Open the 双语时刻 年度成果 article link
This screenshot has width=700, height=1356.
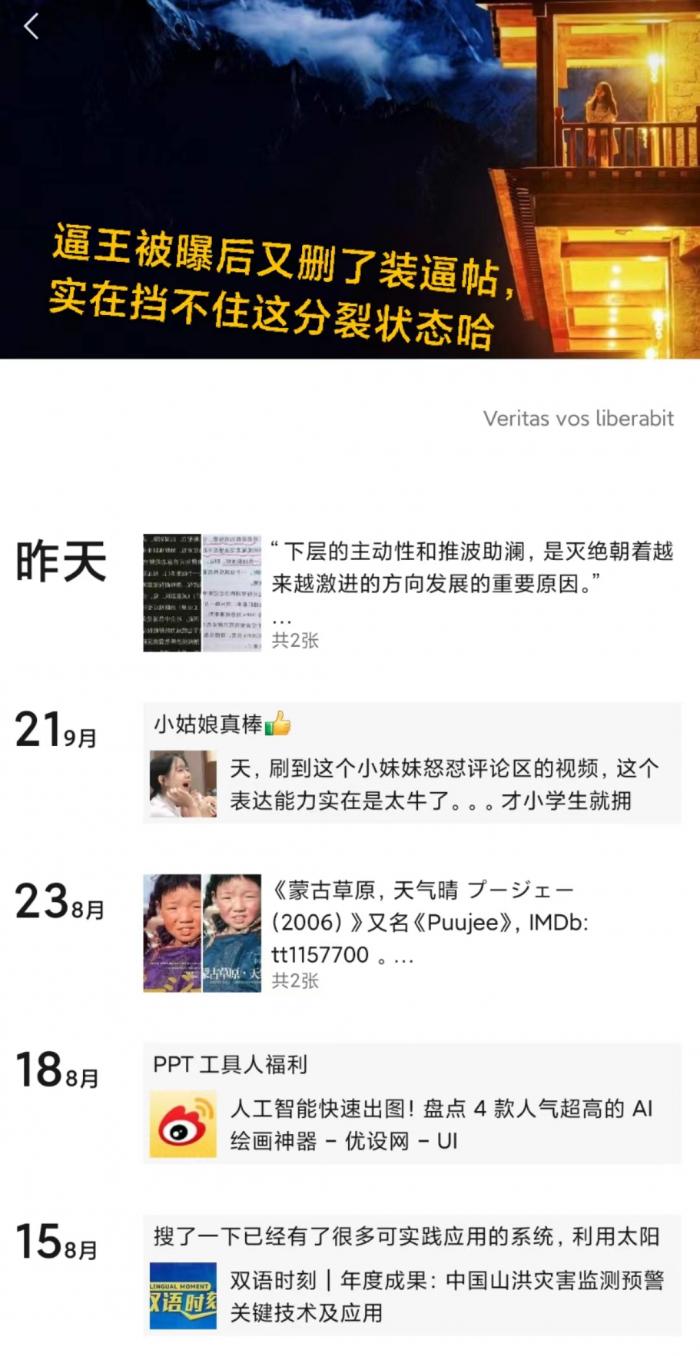pyautogui.click(x=412, y=1296)
